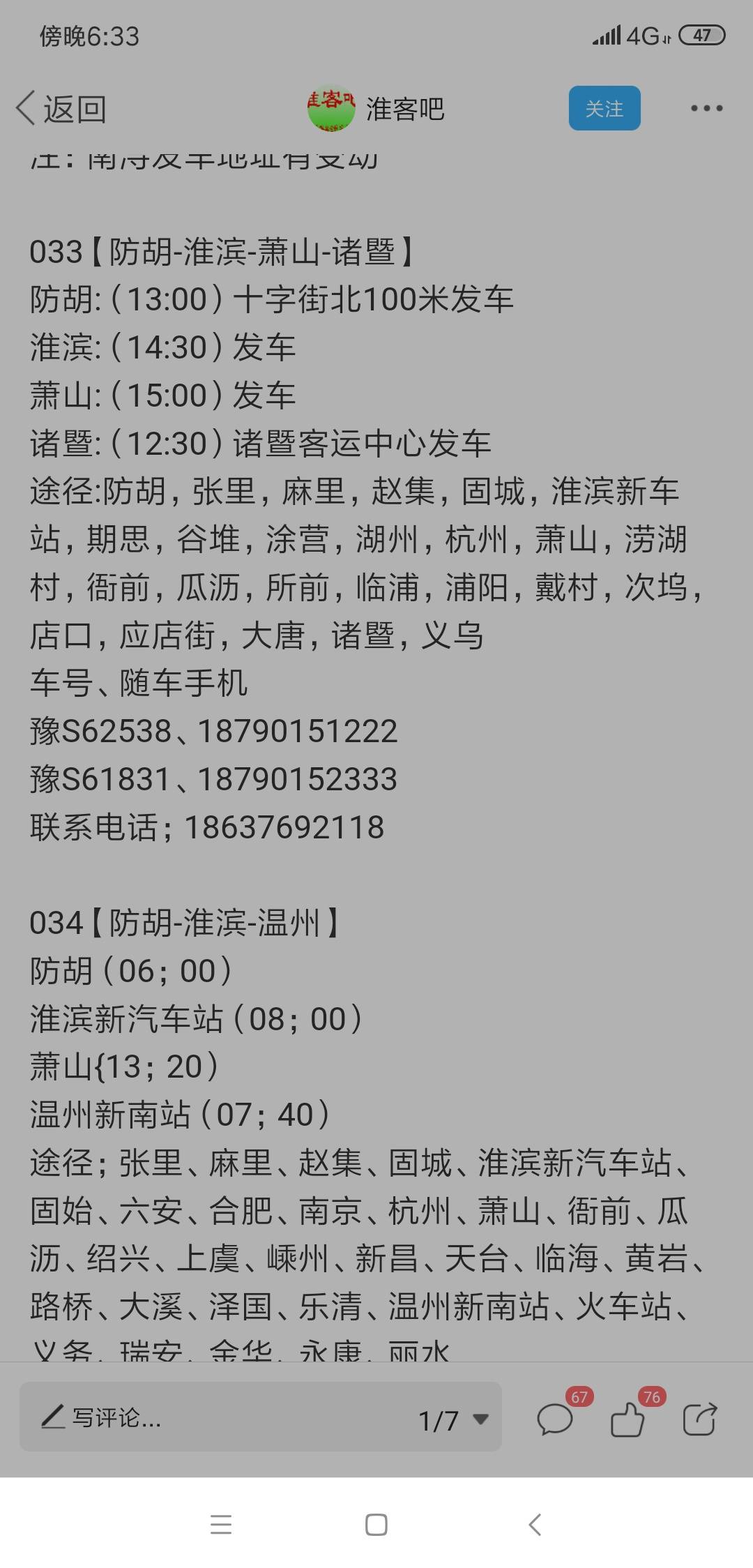
Task: Open the three-dot overflow menu
Action: pyautogui.click(x=706, y=108)
